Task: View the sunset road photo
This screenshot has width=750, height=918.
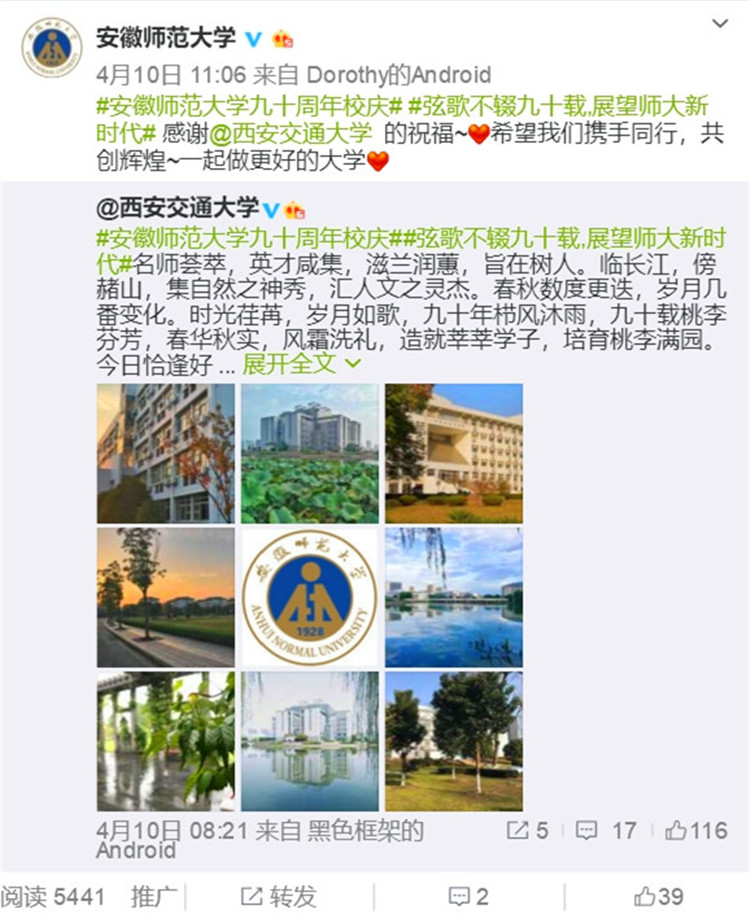Action: [x=165, y=597]
